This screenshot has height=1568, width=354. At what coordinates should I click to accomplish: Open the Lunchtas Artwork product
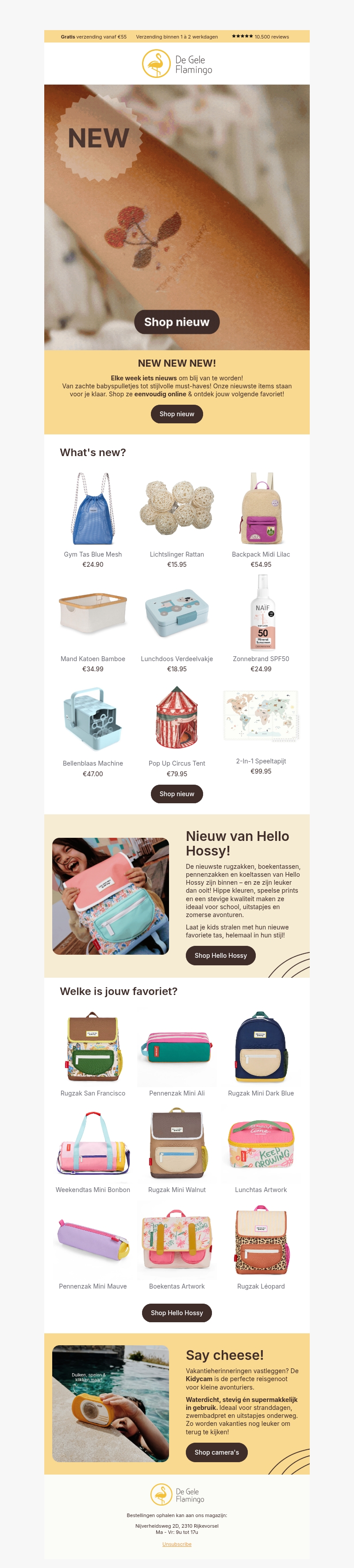point(261,1144)
